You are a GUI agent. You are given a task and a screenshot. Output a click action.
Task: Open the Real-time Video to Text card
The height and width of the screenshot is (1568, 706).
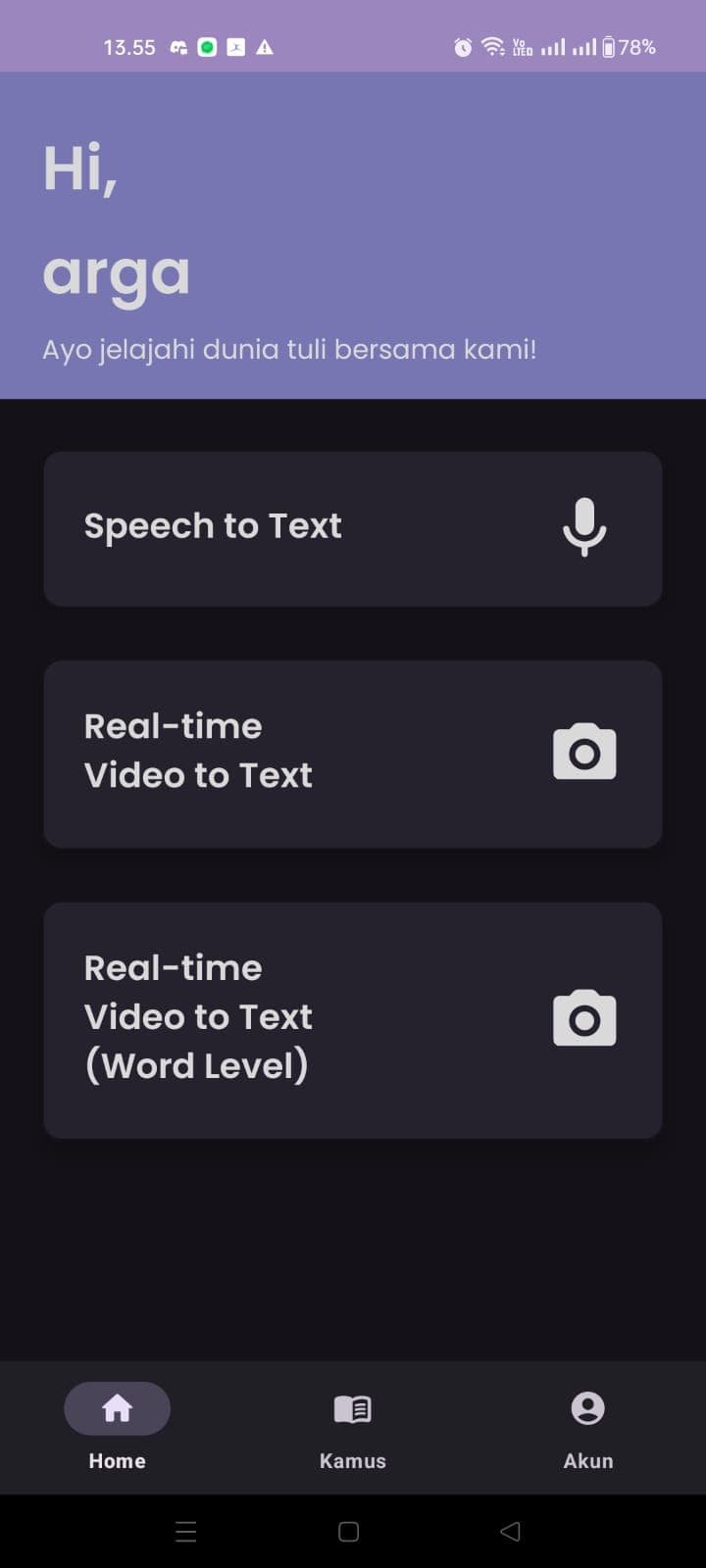click(352, 753)
